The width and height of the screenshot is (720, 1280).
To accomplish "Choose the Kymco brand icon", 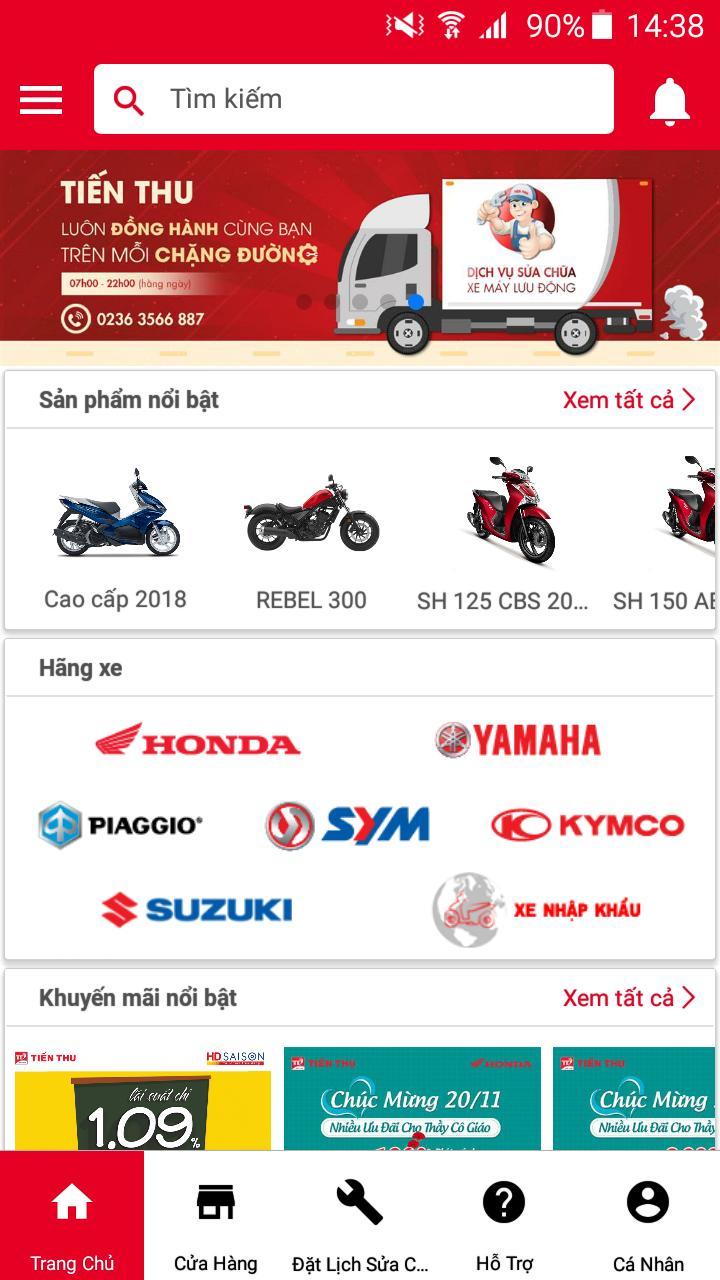I will click(586, 824).
